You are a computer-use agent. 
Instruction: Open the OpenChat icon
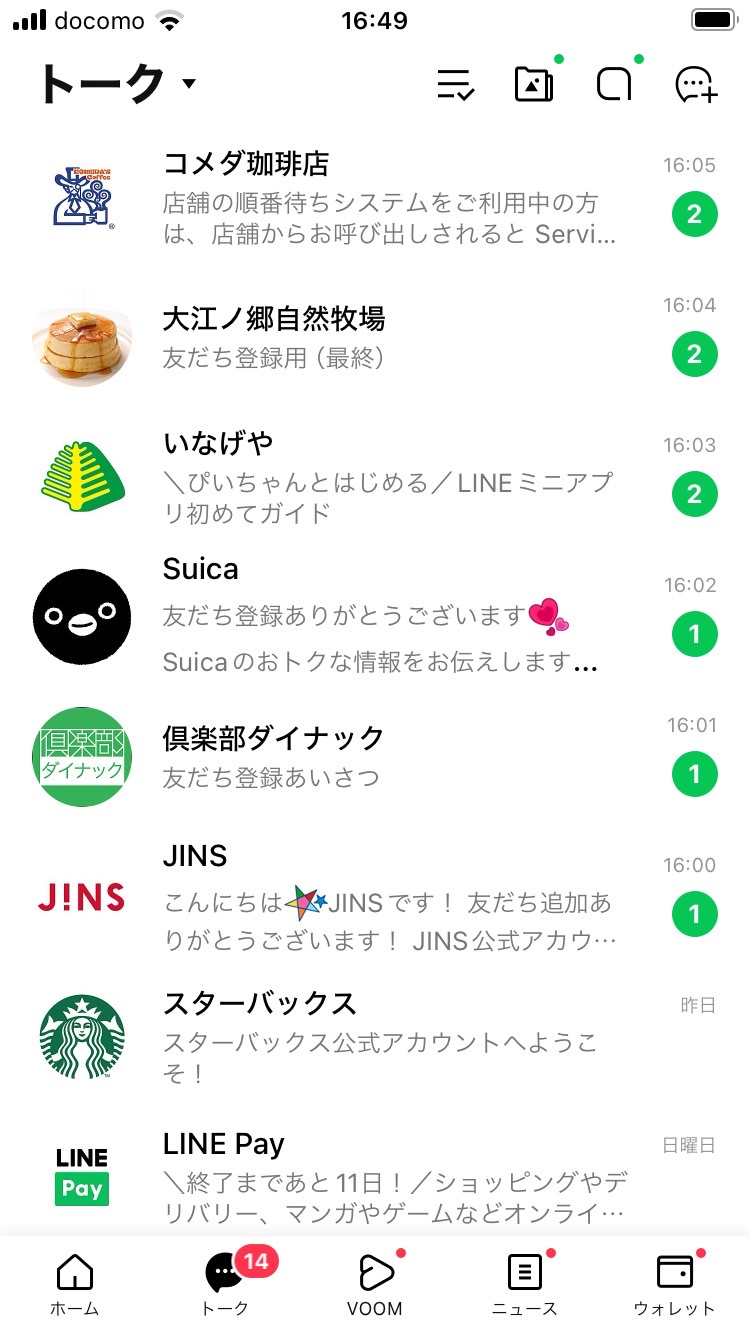pos(614,84)
